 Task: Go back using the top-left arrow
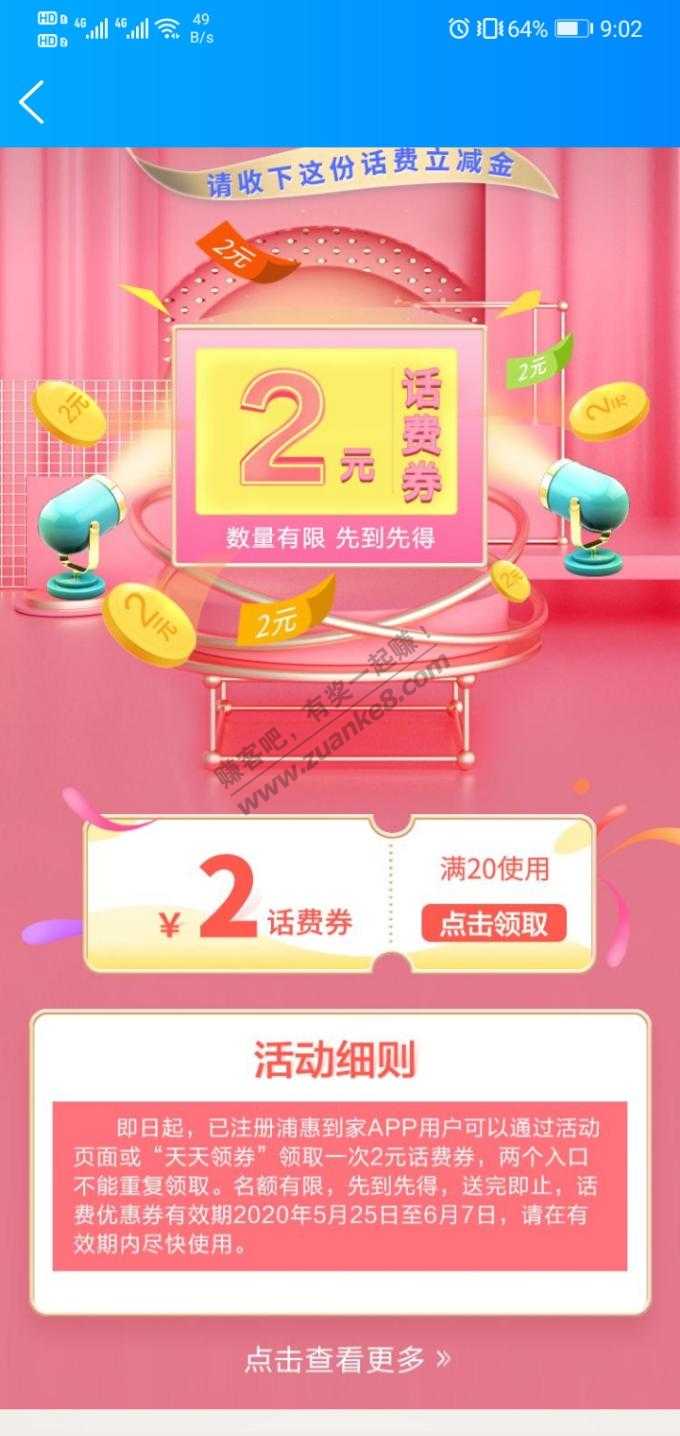[x=32, y=102]
